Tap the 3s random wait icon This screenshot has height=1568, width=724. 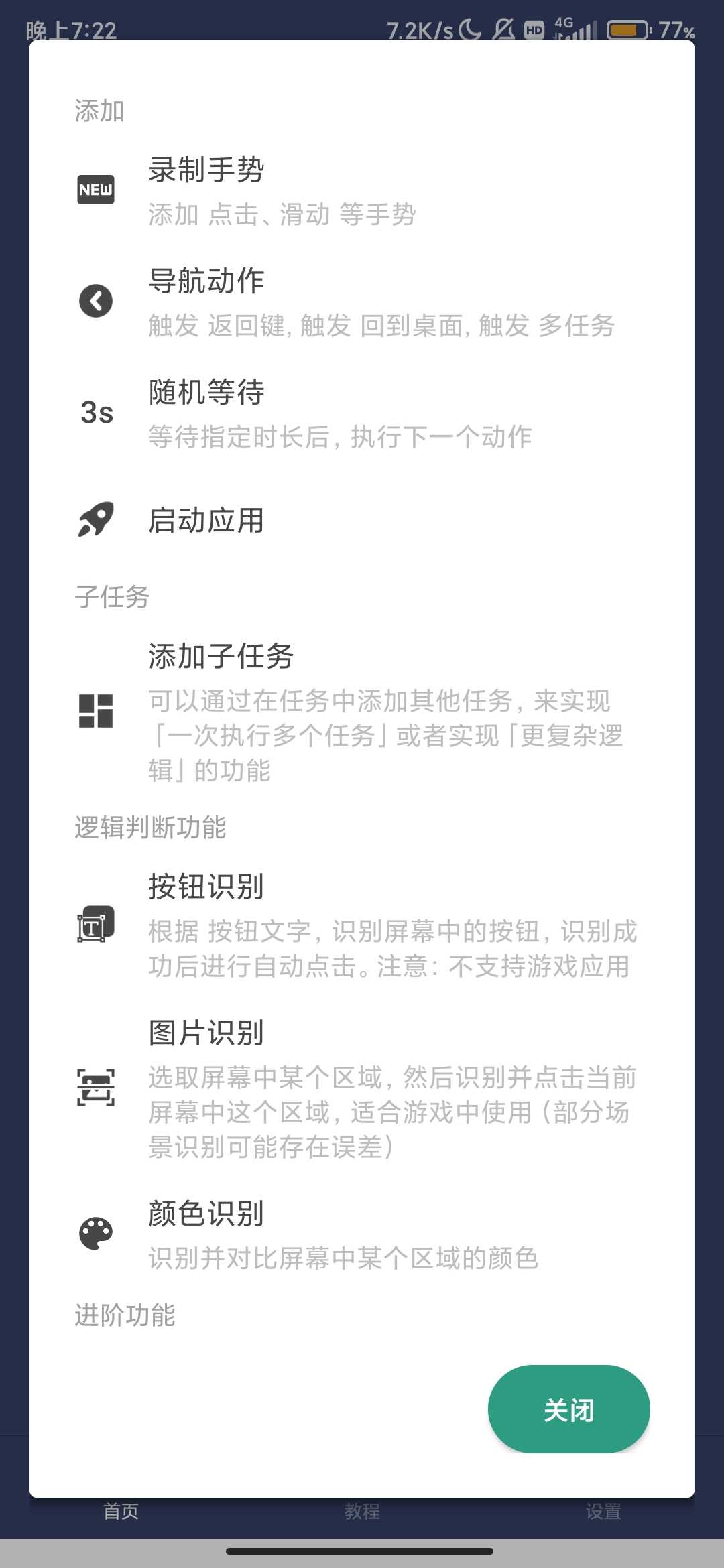95,412
